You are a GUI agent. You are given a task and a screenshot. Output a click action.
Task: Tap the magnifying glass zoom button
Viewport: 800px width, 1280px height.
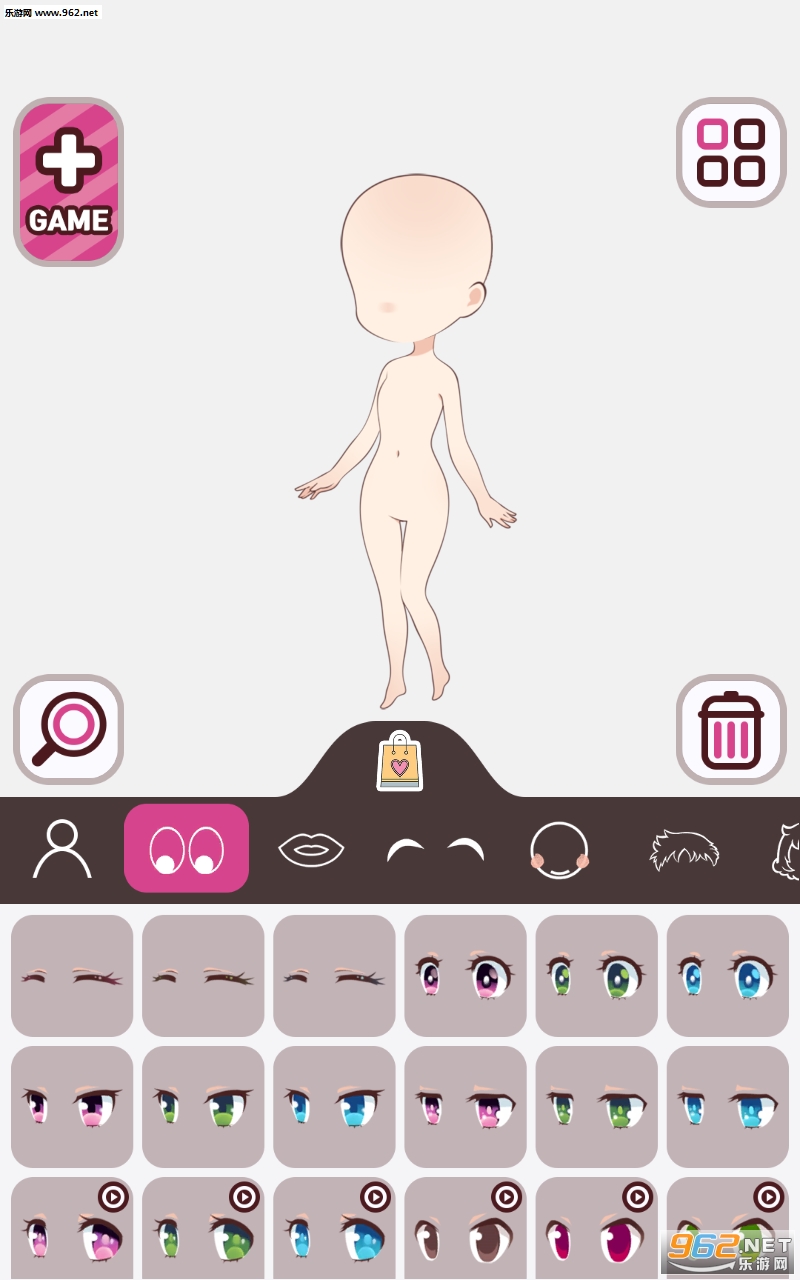pos(68,729)
